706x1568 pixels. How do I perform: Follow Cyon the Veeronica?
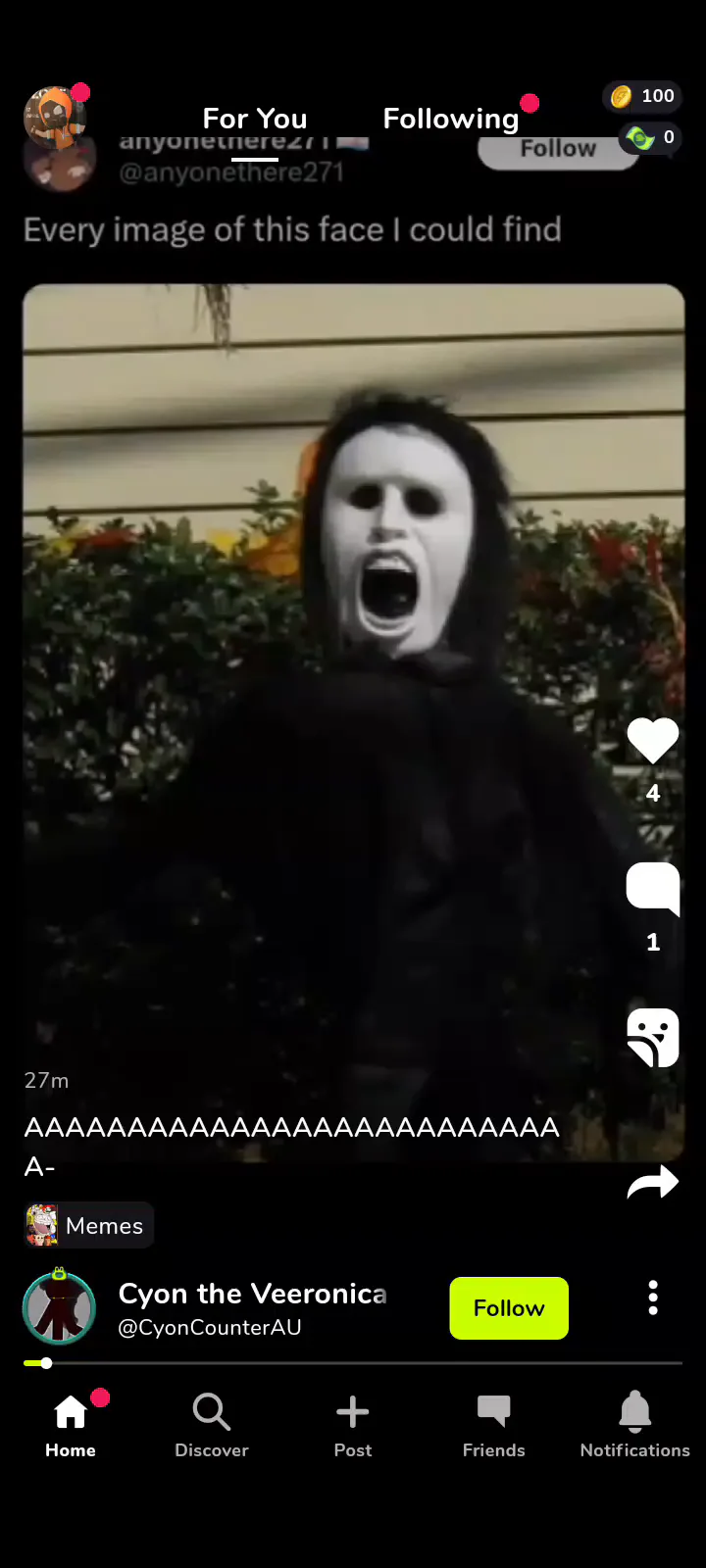509,1308
